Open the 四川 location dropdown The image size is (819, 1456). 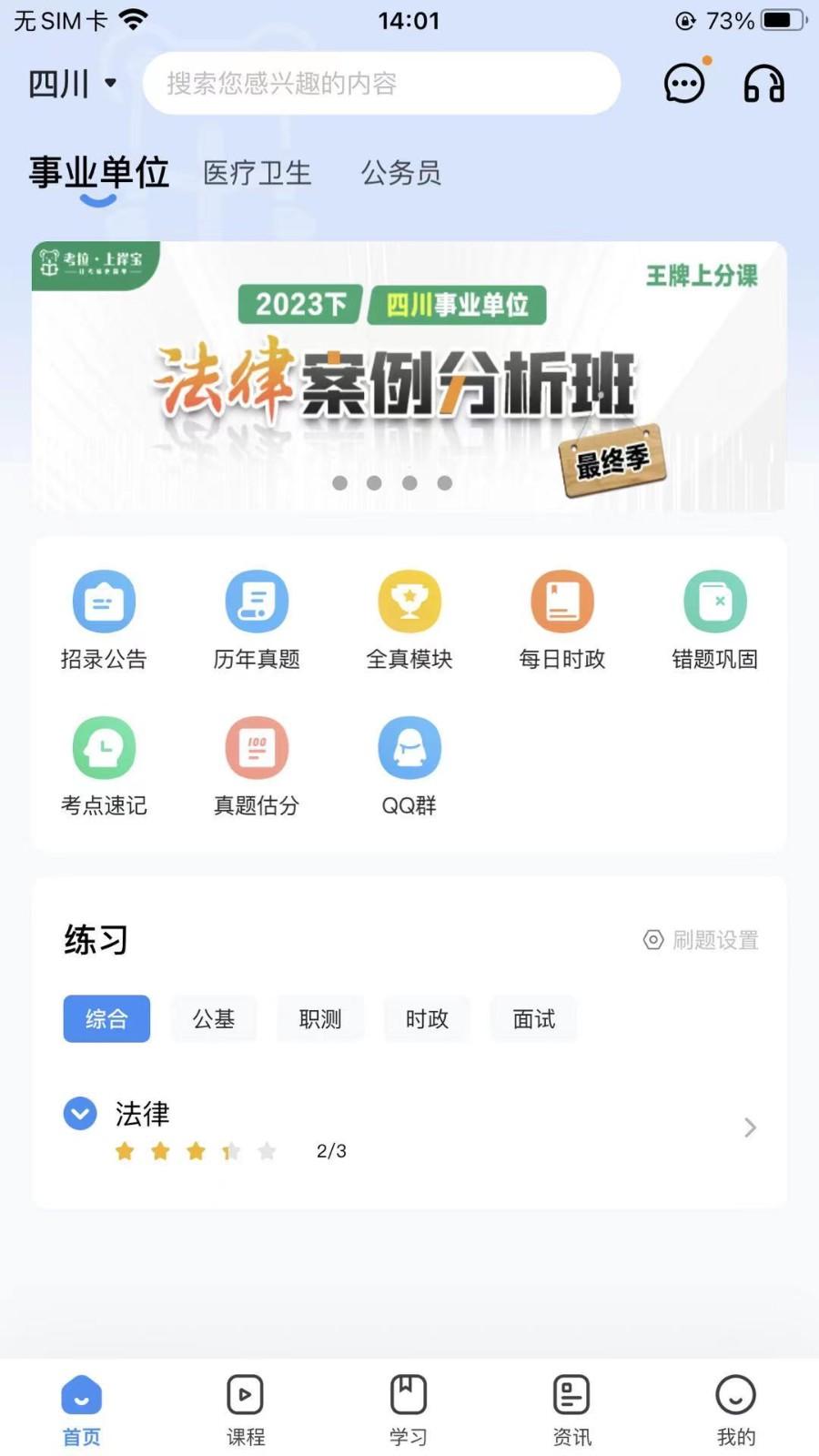click(71, 83)
